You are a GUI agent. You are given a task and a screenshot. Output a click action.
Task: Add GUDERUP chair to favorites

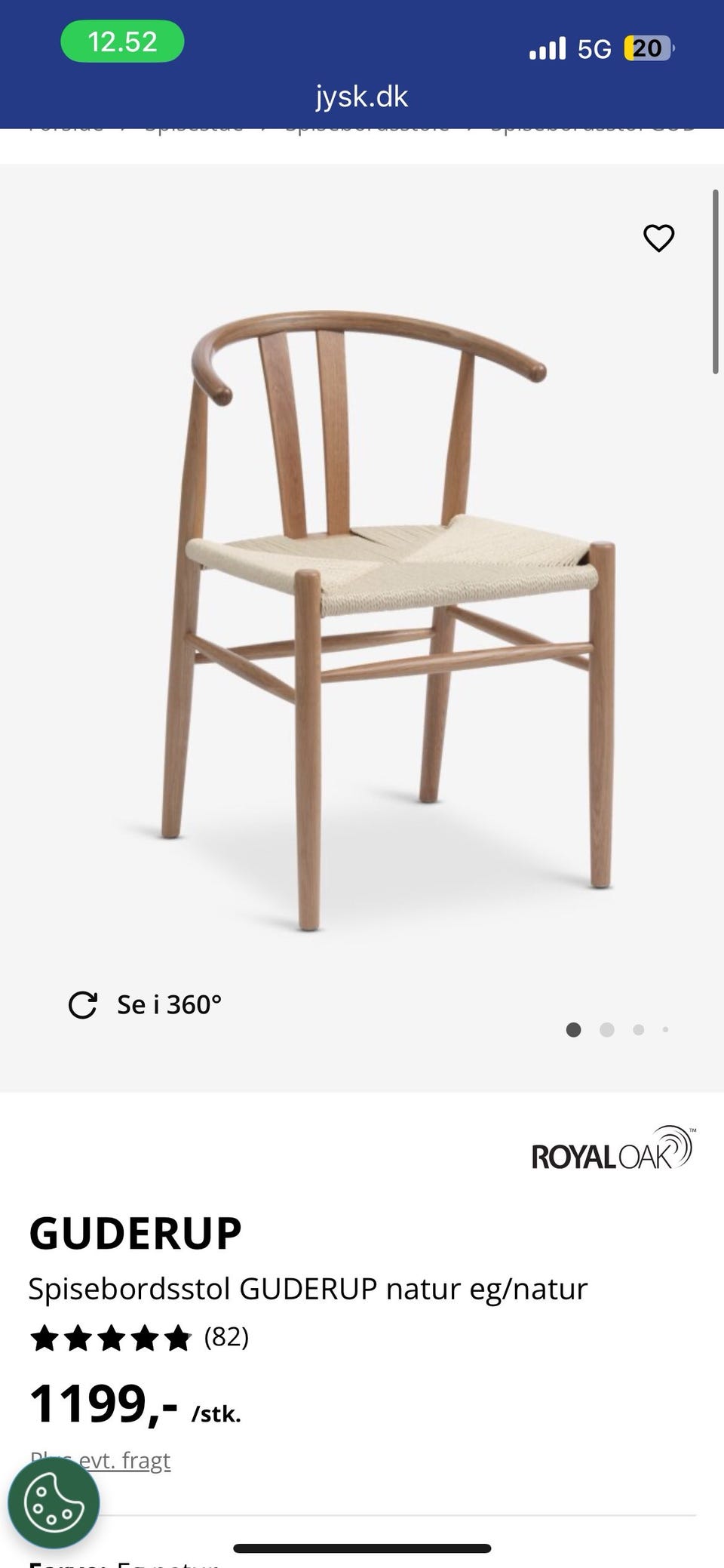pyautogui.click(x=658, y=238)
